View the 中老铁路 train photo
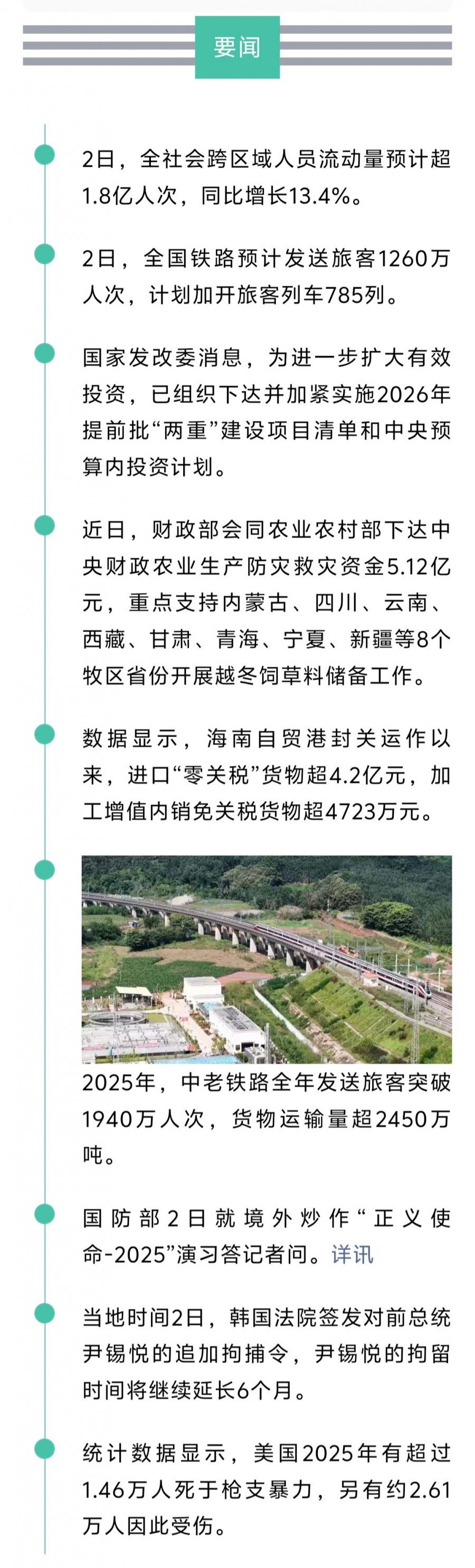This screenshot has width=475, height=1568. 267,960
